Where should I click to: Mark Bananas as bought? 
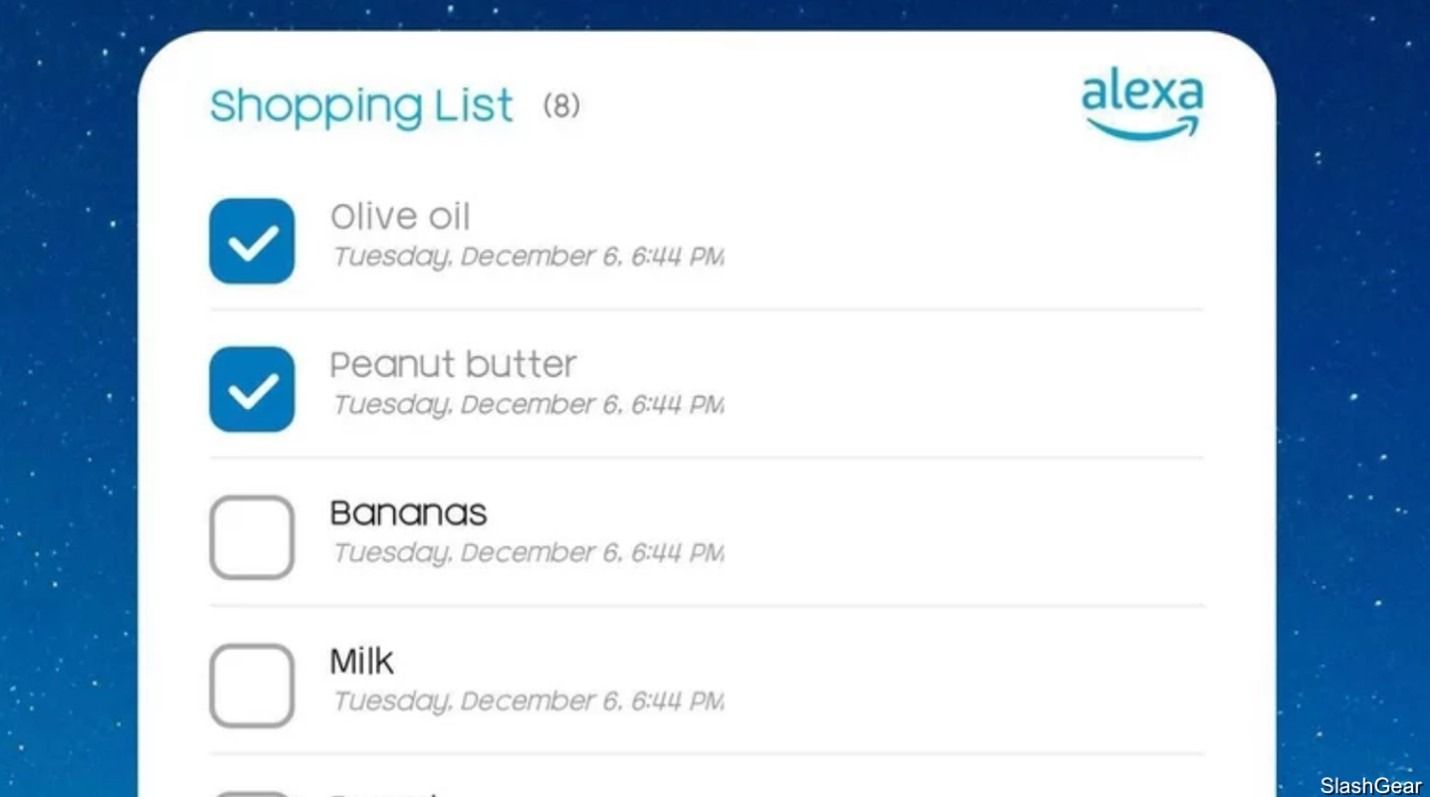click(x=252, y=537)
